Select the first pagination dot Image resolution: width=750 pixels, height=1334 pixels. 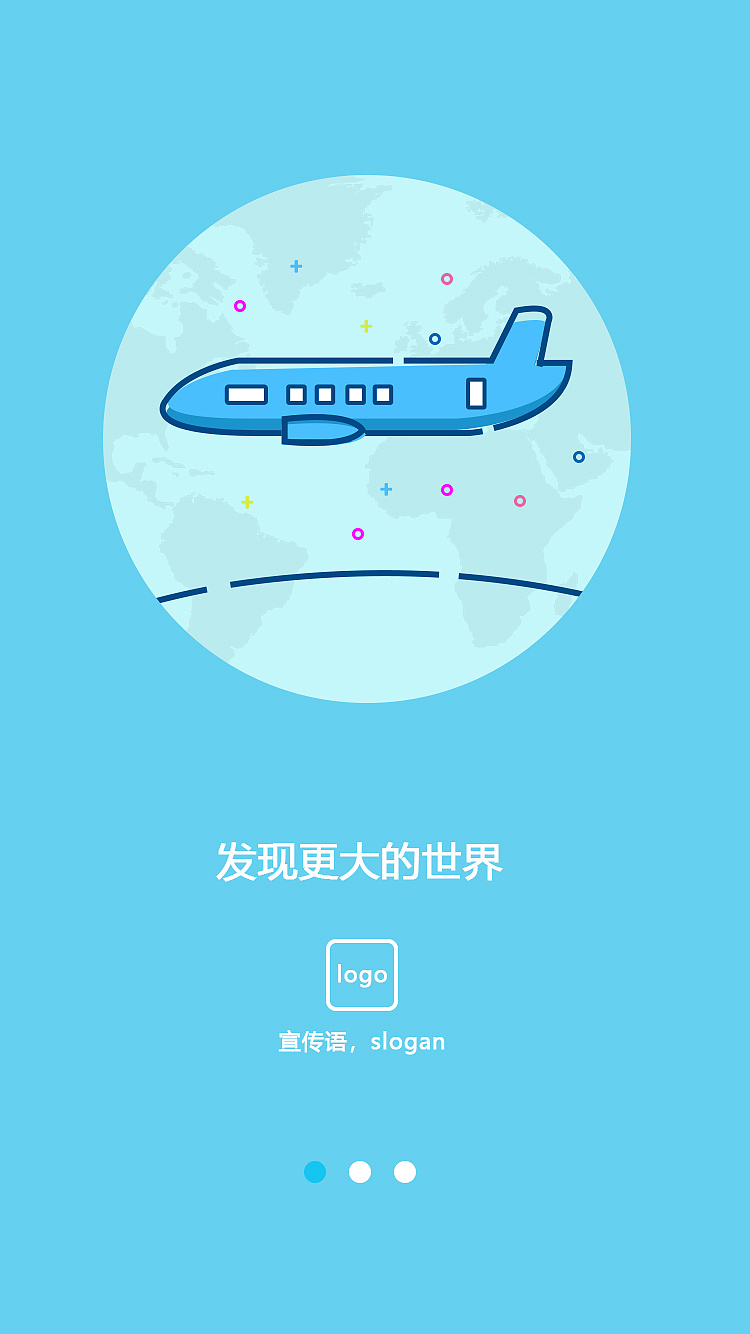[314, 1172]
